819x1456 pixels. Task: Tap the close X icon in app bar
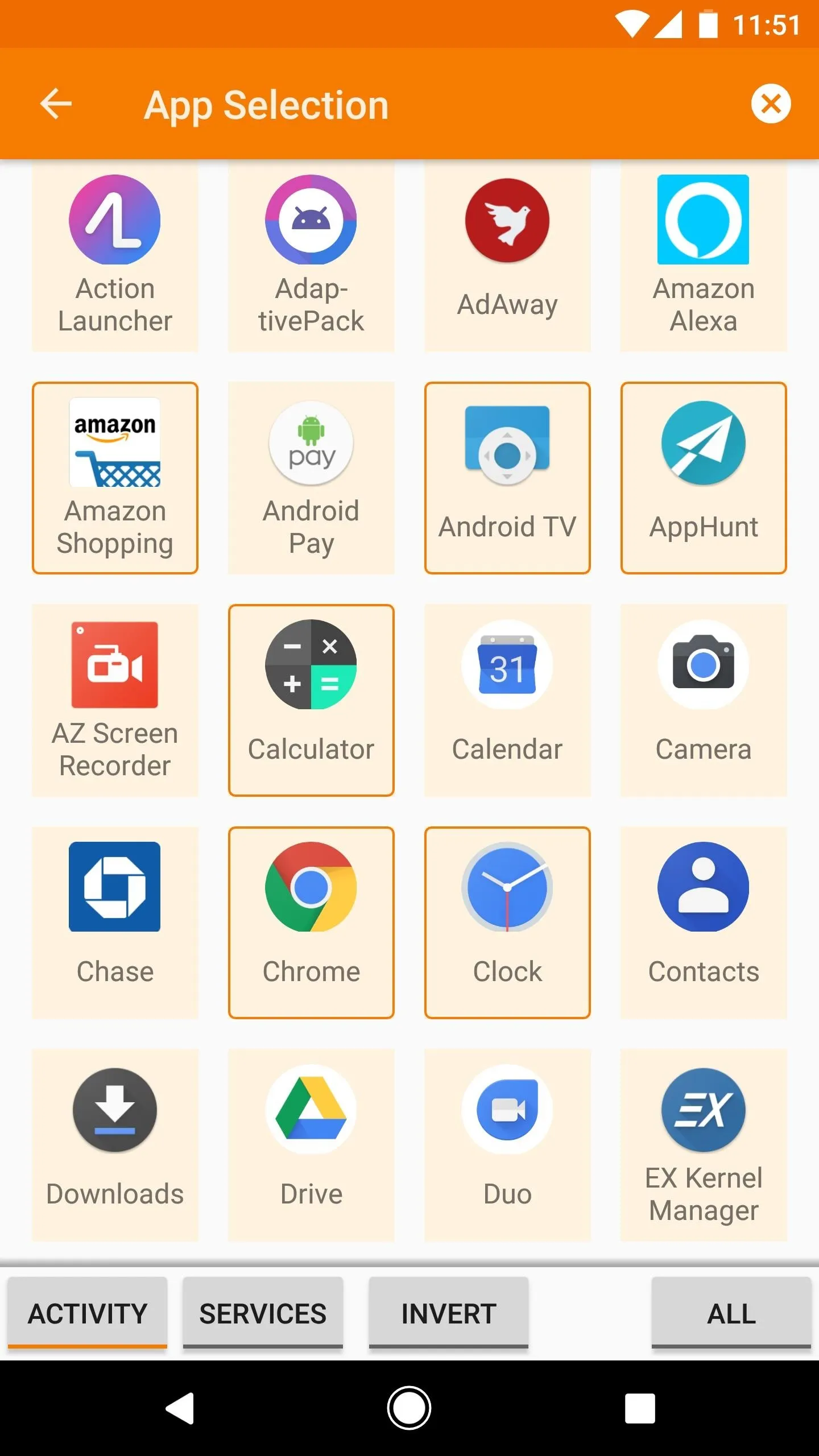point(771,104)
